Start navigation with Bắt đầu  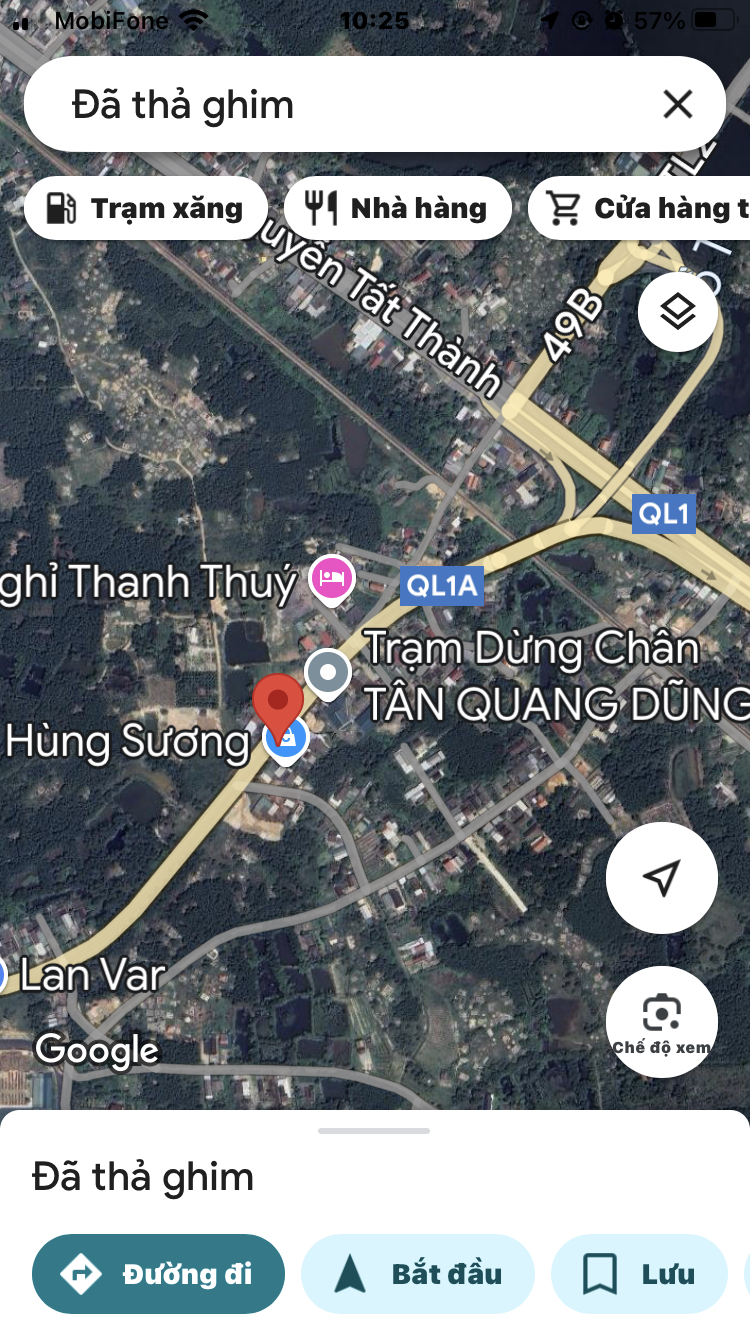418,1274
